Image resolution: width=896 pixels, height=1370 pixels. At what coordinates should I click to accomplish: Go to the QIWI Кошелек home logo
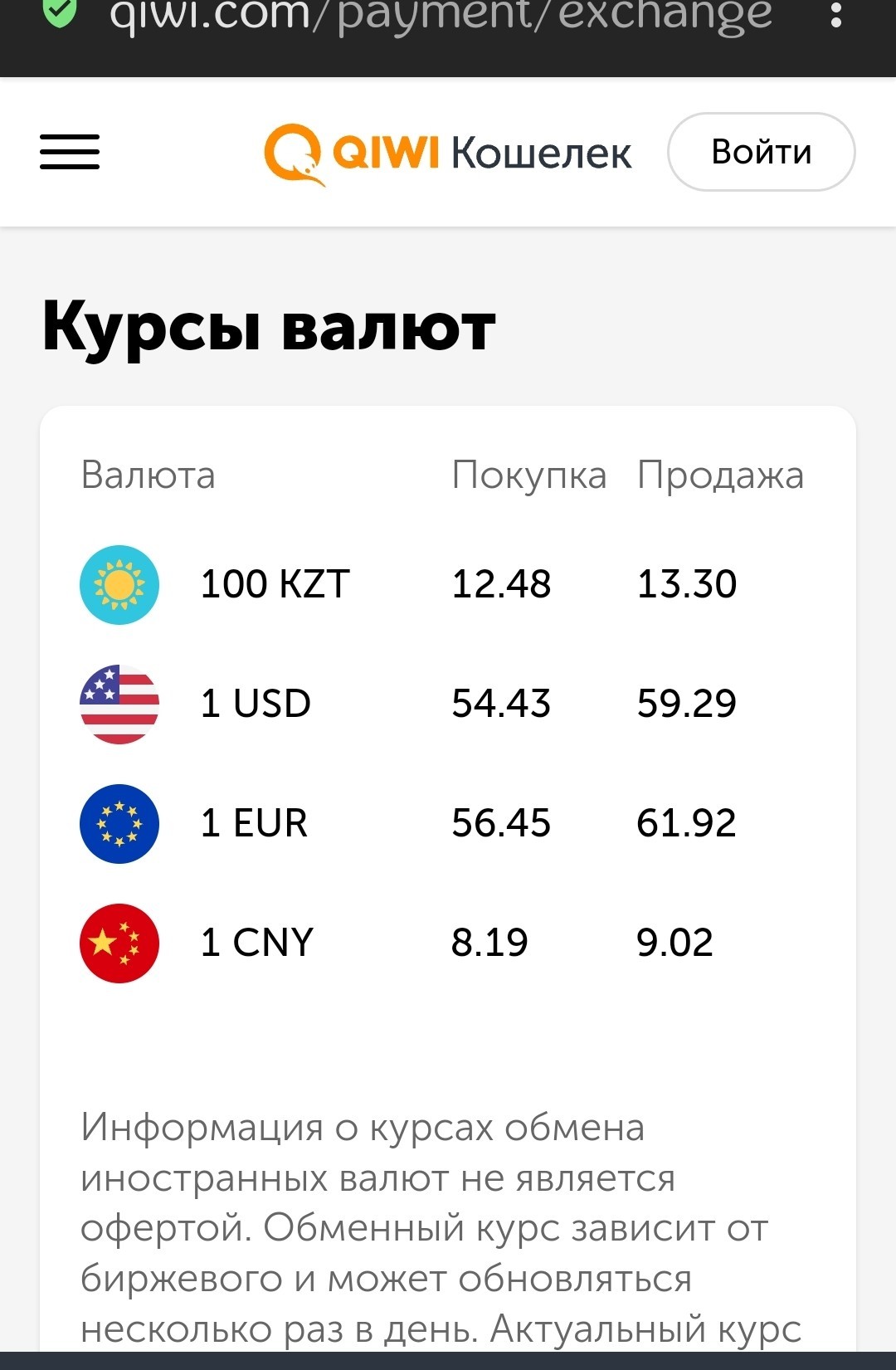point(448,154)
